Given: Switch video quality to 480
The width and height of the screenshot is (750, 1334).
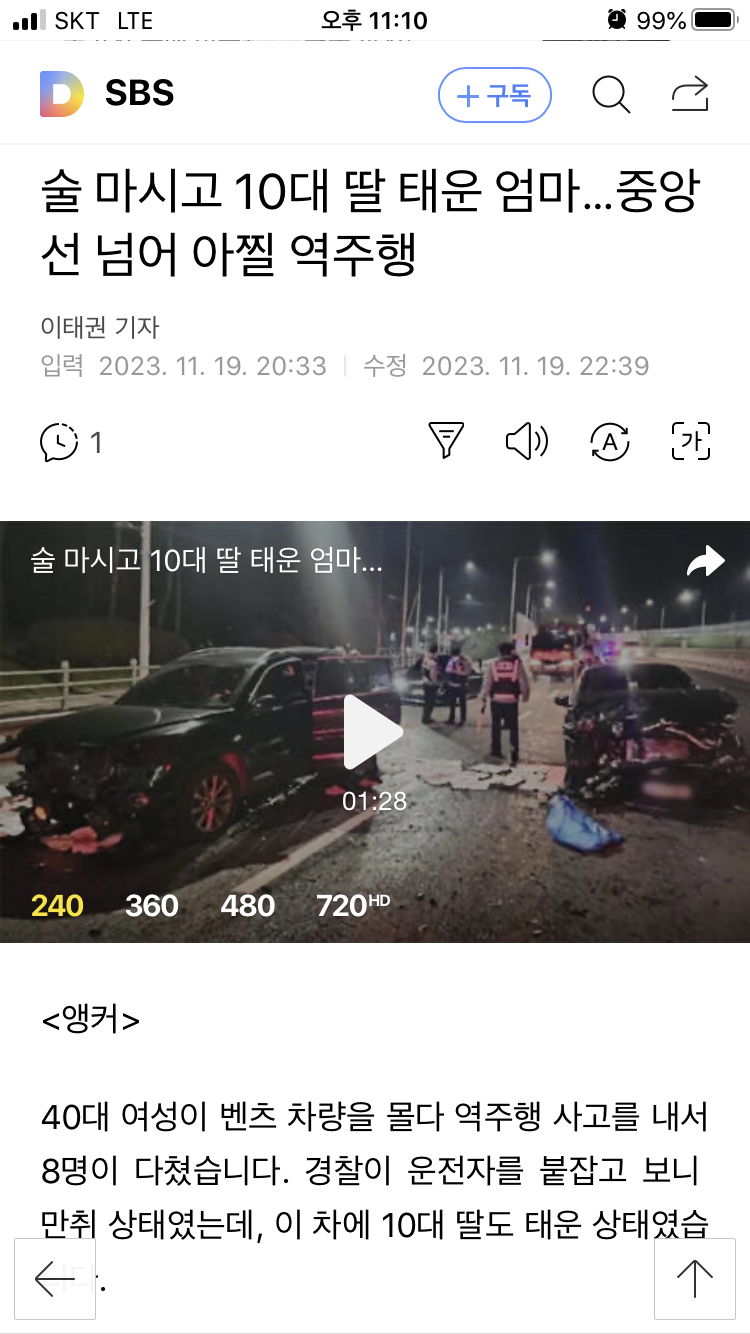Looking at the screenshot, I should (x=247, y=906).
